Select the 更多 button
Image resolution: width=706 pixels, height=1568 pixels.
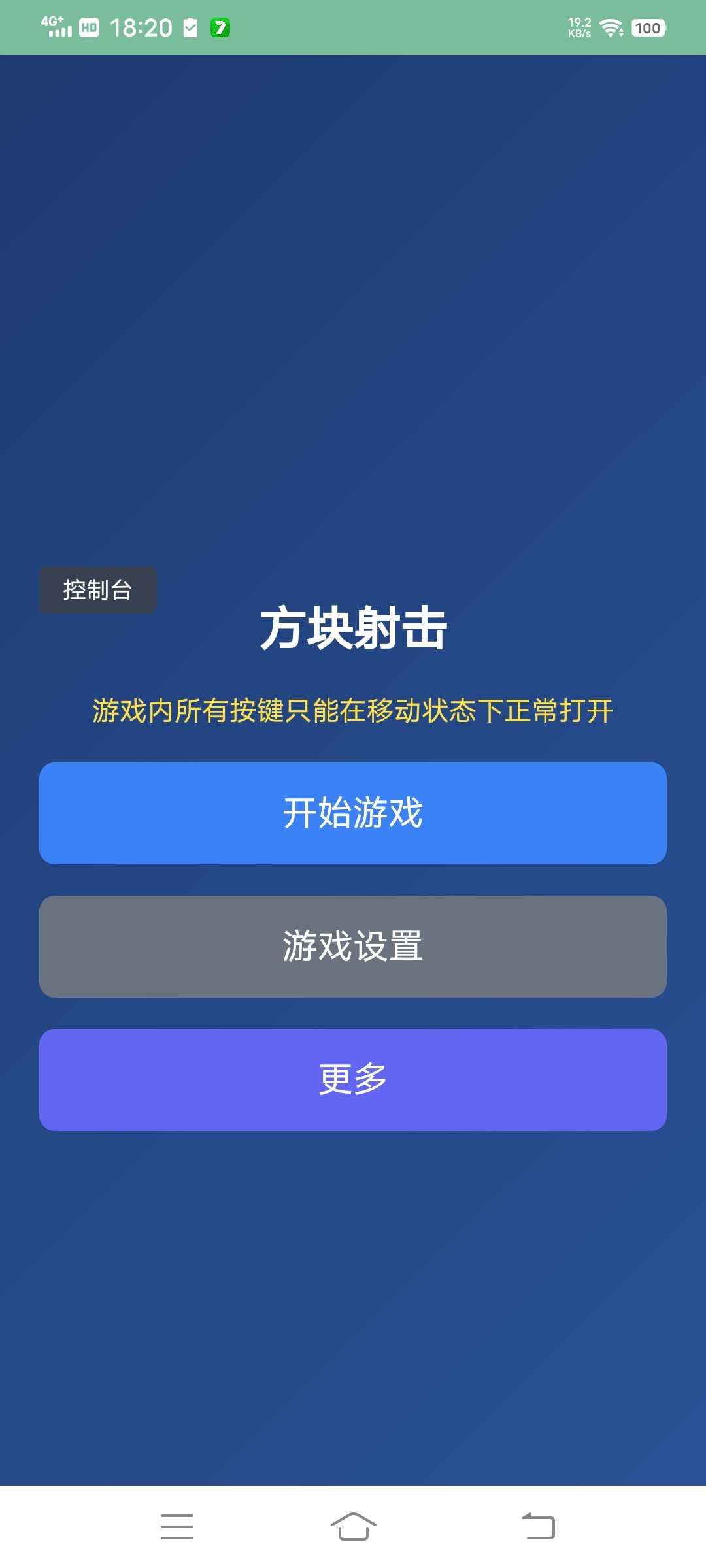[353, 1079]
